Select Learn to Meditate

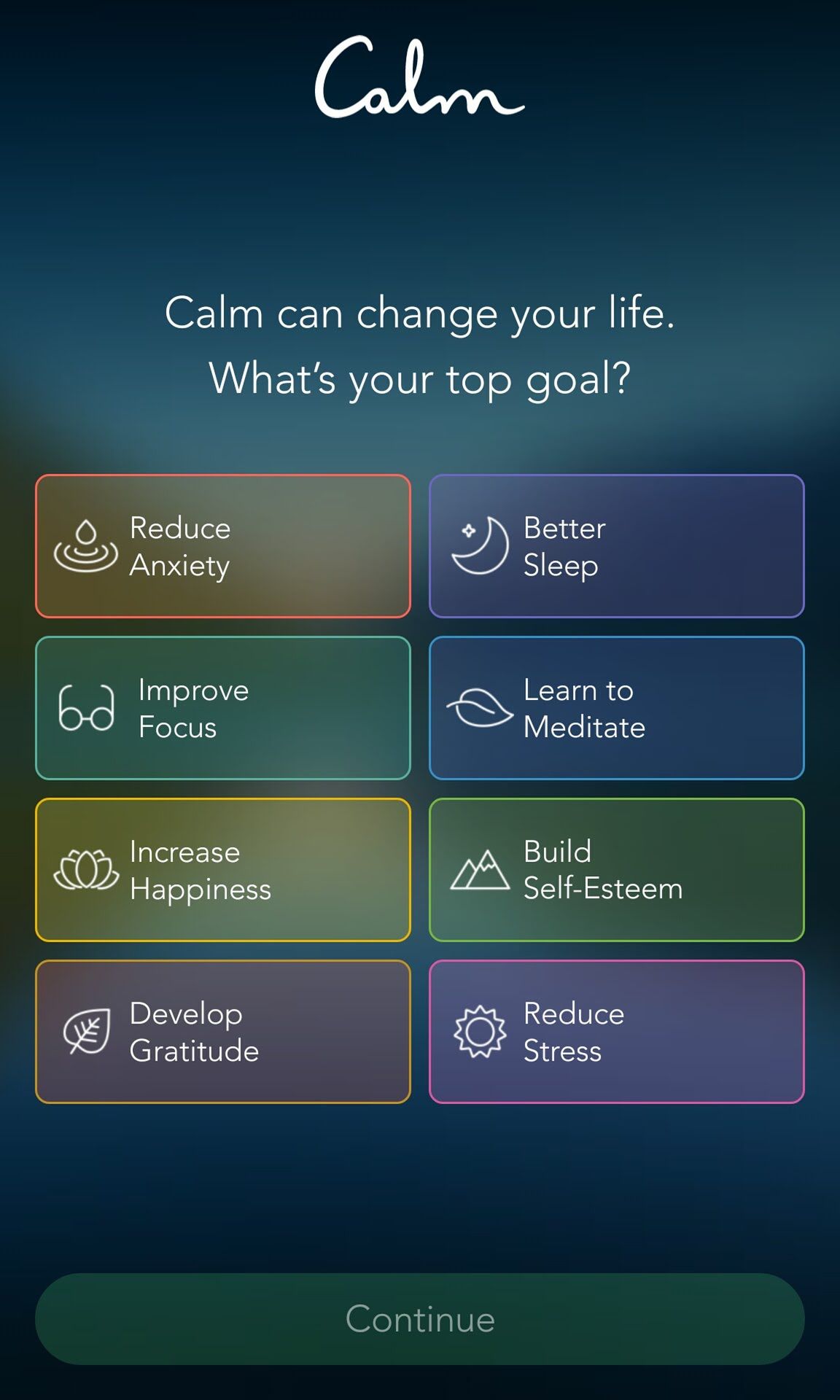tap(617, 708)
